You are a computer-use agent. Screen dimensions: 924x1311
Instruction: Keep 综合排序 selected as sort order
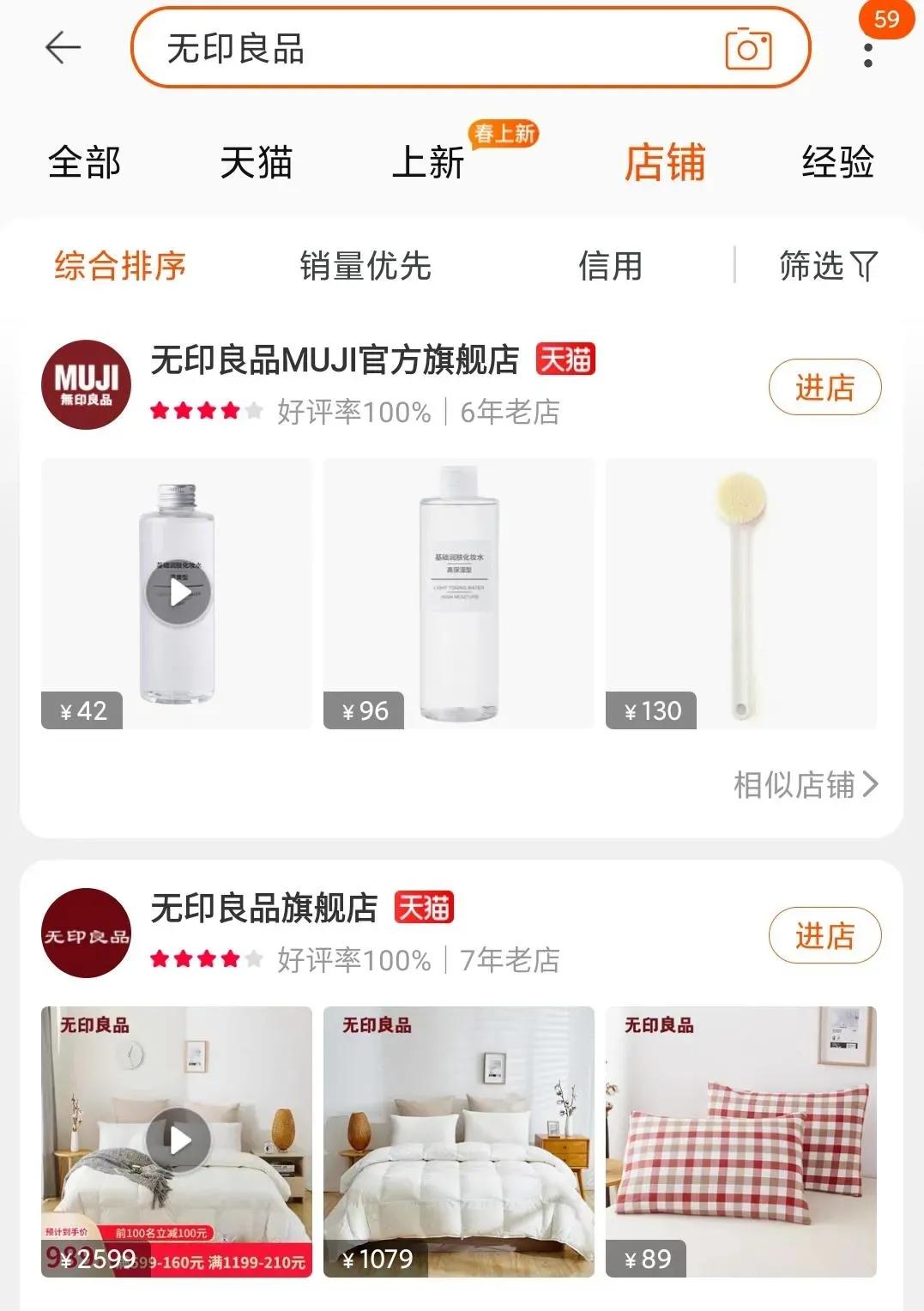pos(121,269)
